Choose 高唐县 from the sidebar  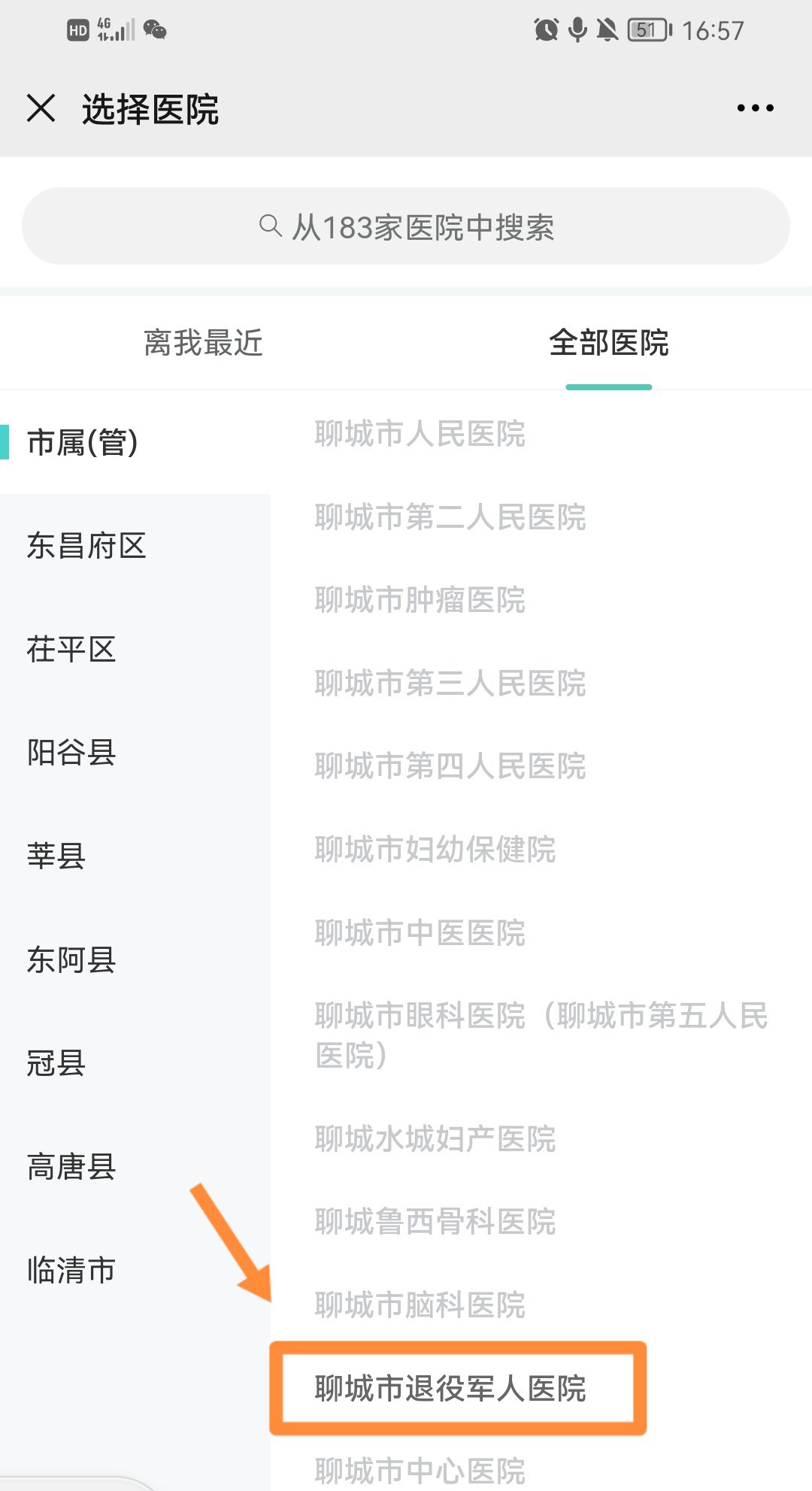[71, 1167]
